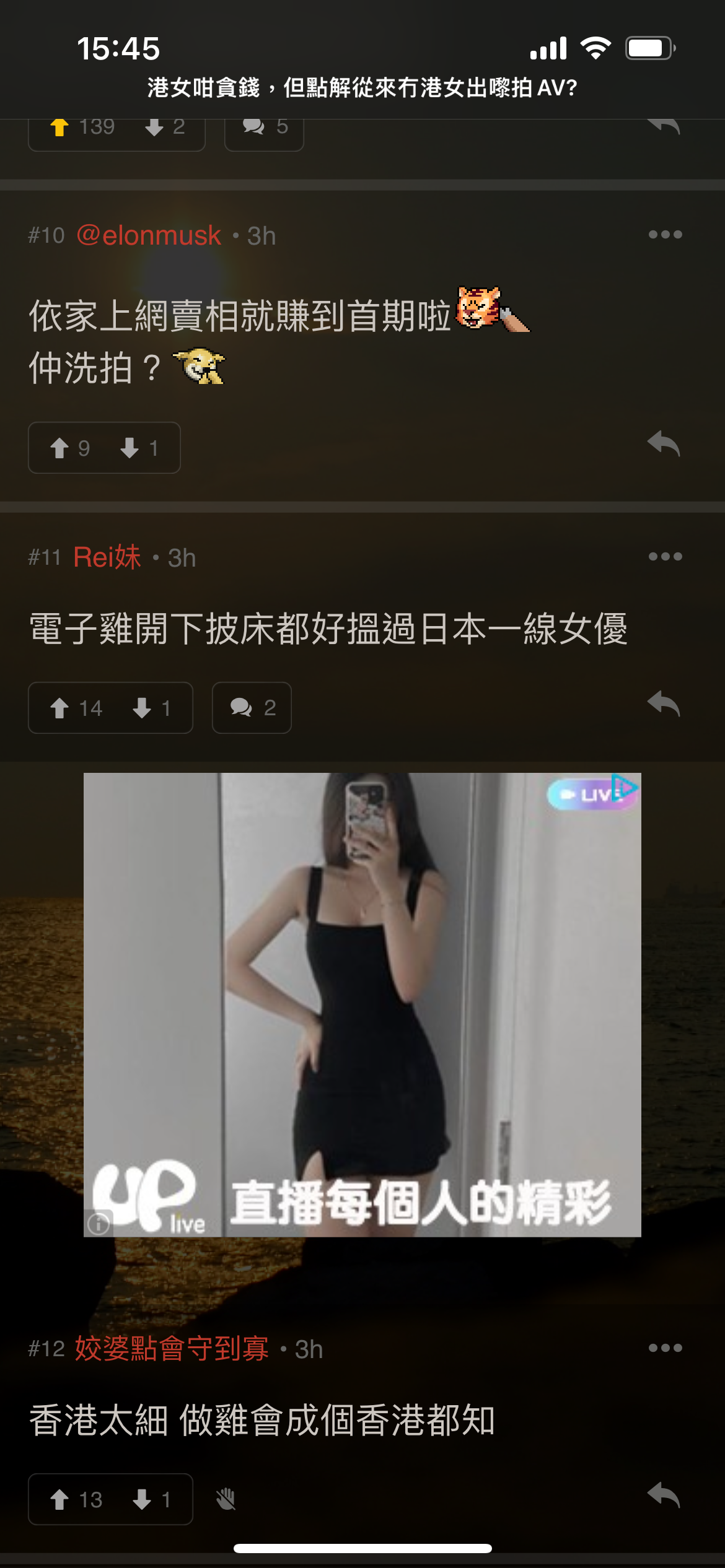Open the three-dot menu on comment #10
The image size is (725, 1568).
coord(667,234)
